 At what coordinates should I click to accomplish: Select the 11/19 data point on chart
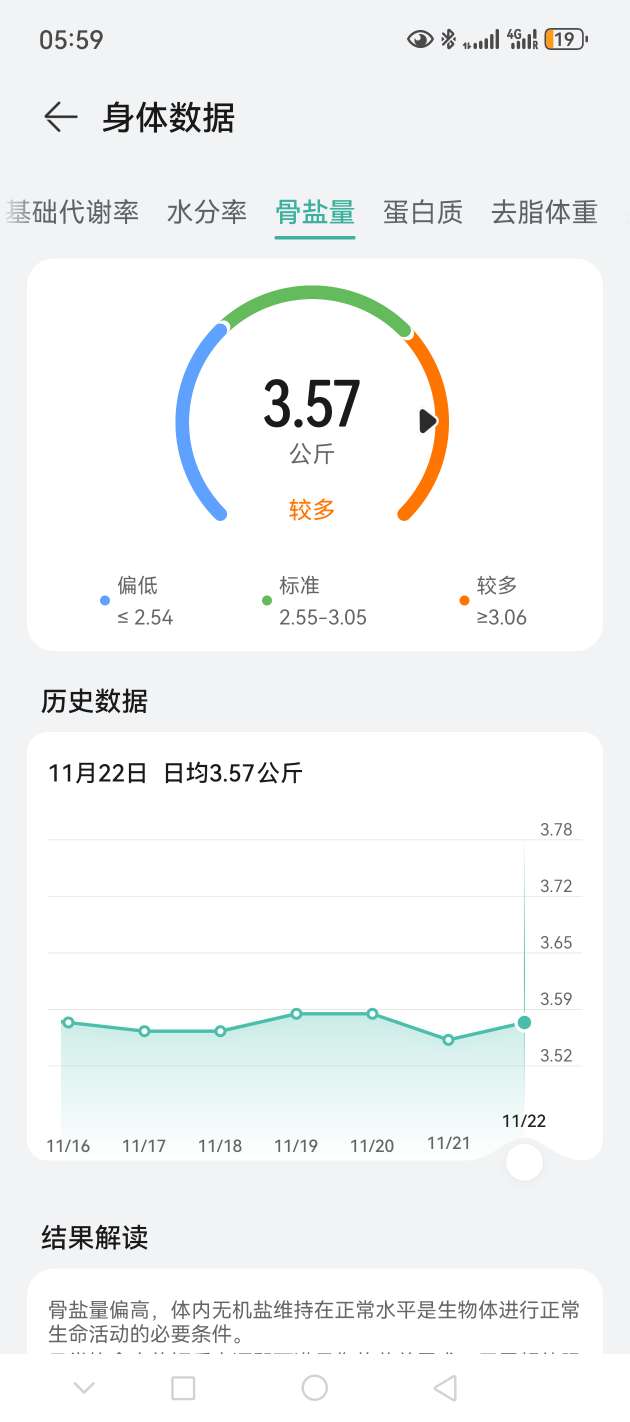click(296, 1013)
